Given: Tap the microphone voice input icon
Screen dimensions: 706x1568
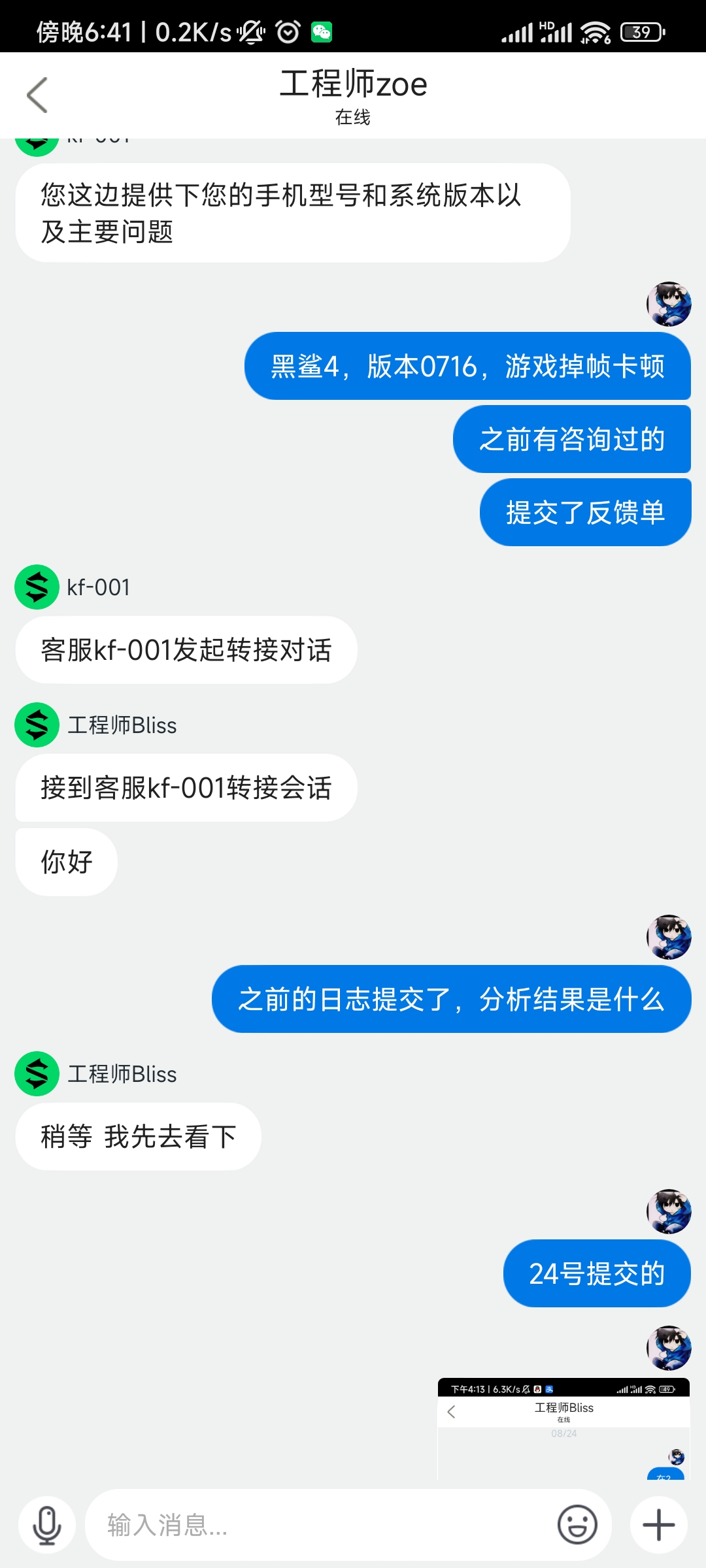Looking at the screenshot, I should point(47,1525).
